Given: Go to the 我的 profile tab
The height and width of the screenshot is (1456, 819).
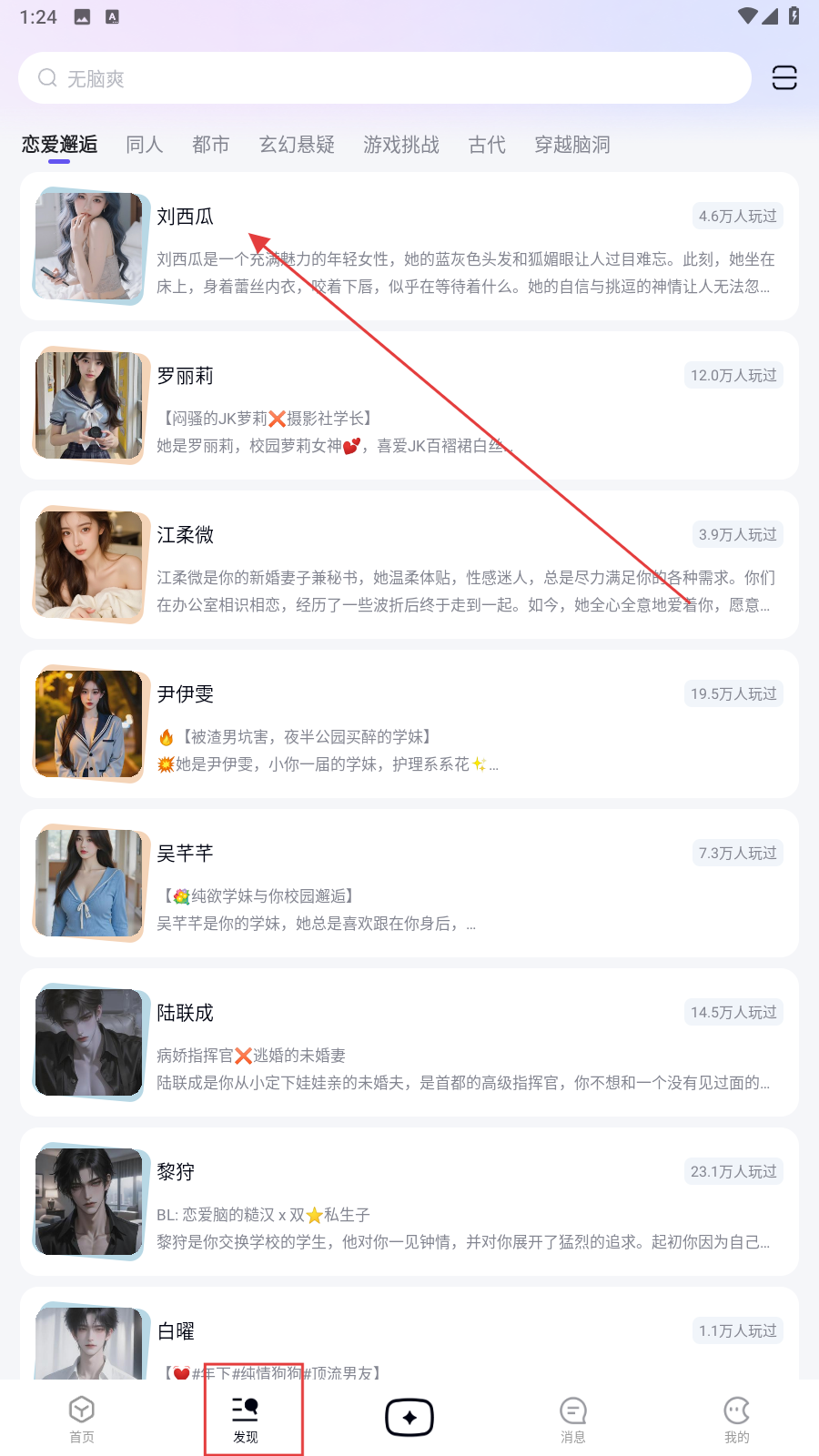Looking at the screenshot, I should pyautogui.click(x=737, y=1420).
